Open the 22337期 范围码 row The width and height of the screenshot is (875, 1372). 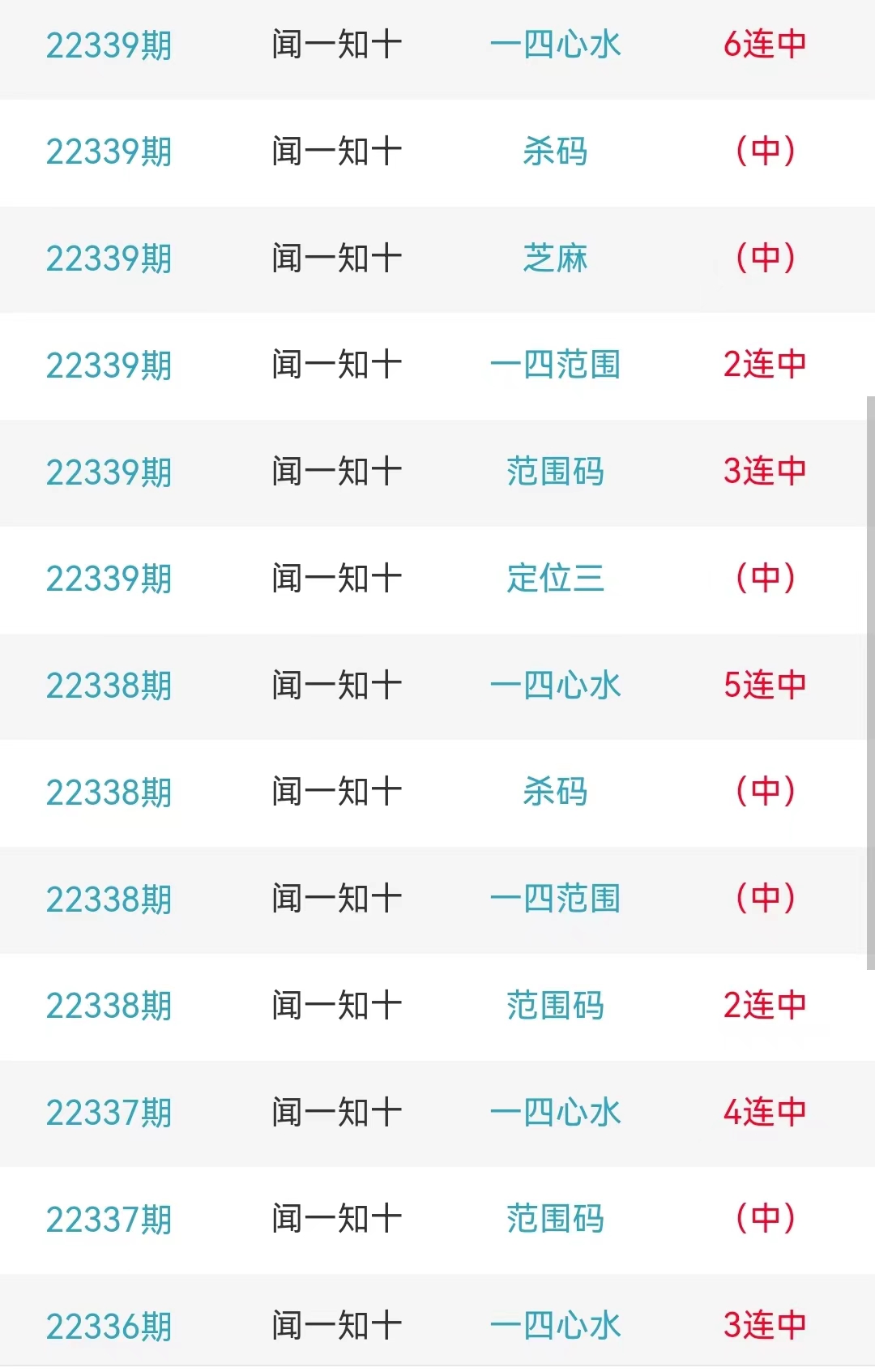pos(555,1219)
